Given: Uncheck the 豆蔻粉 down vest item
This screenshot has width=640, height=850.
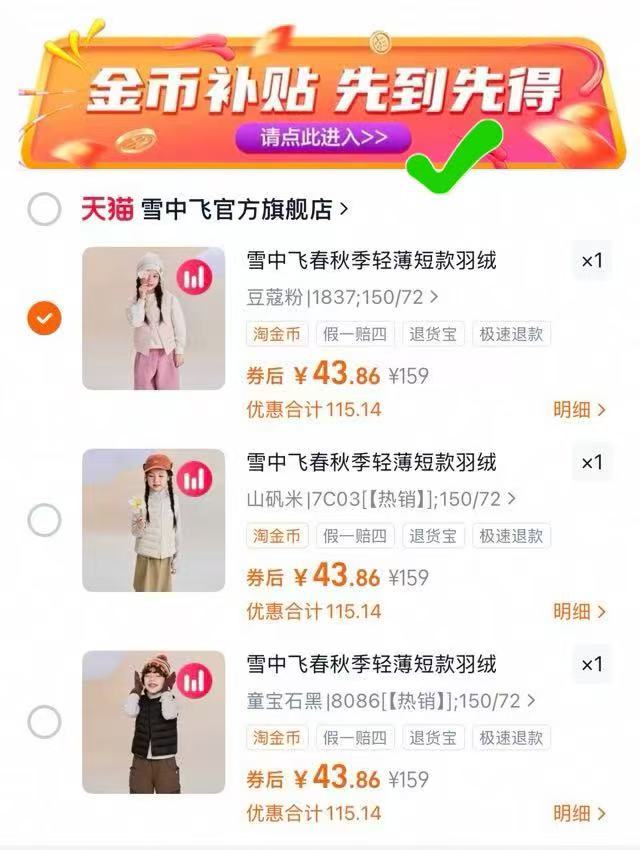Looking at the screenshot, I should (44, 319).
